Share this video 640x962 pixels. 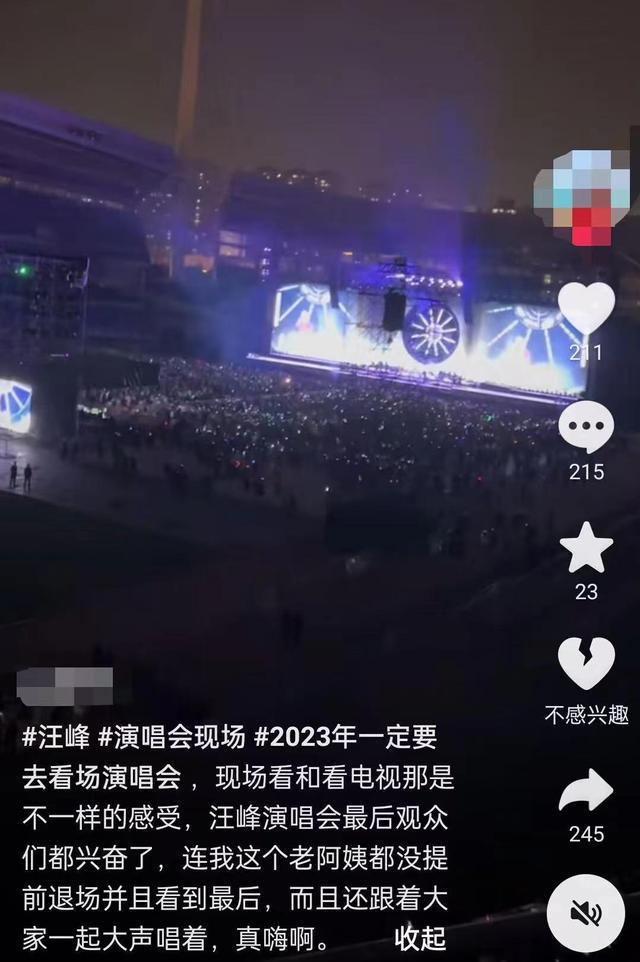[586, 791]
